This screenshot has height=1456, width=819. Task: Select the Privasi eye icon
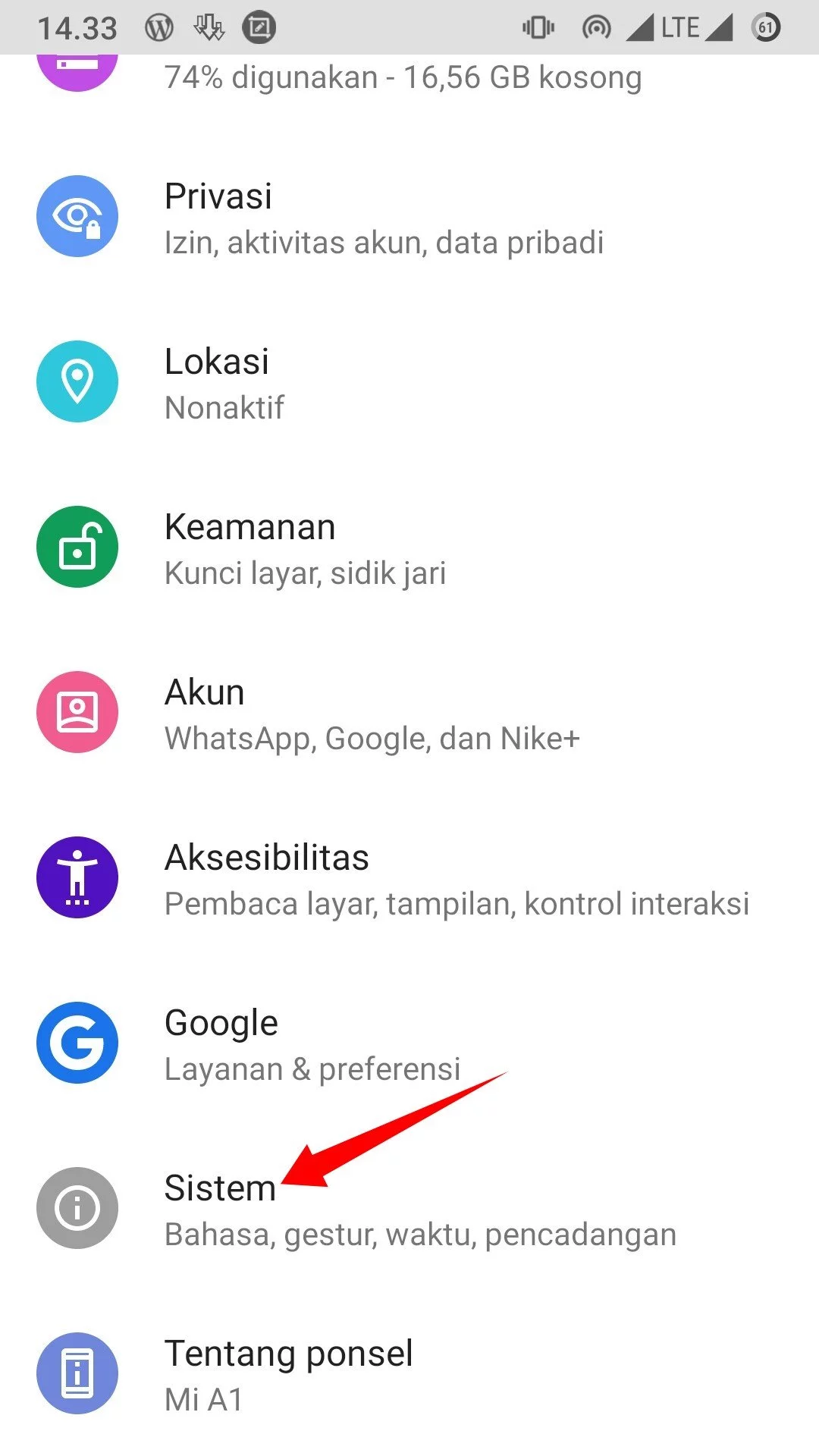[x=77, y=215]
